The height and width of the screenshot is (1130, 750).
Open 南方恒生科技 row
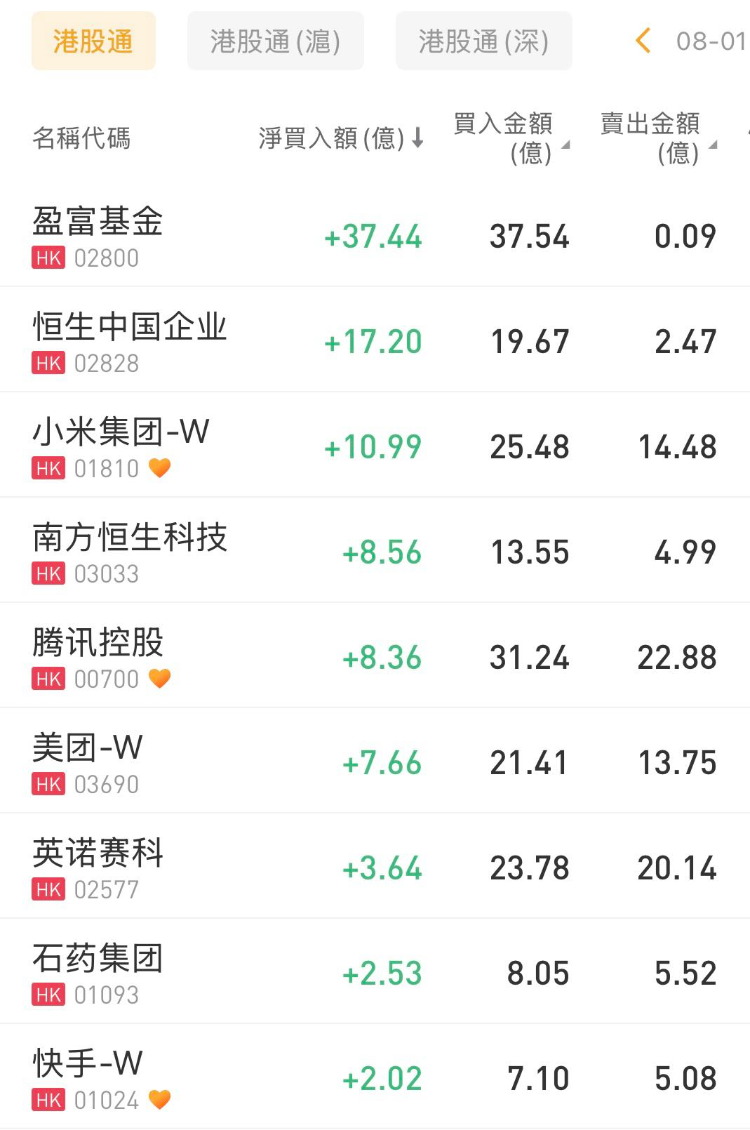pos(130,538)
